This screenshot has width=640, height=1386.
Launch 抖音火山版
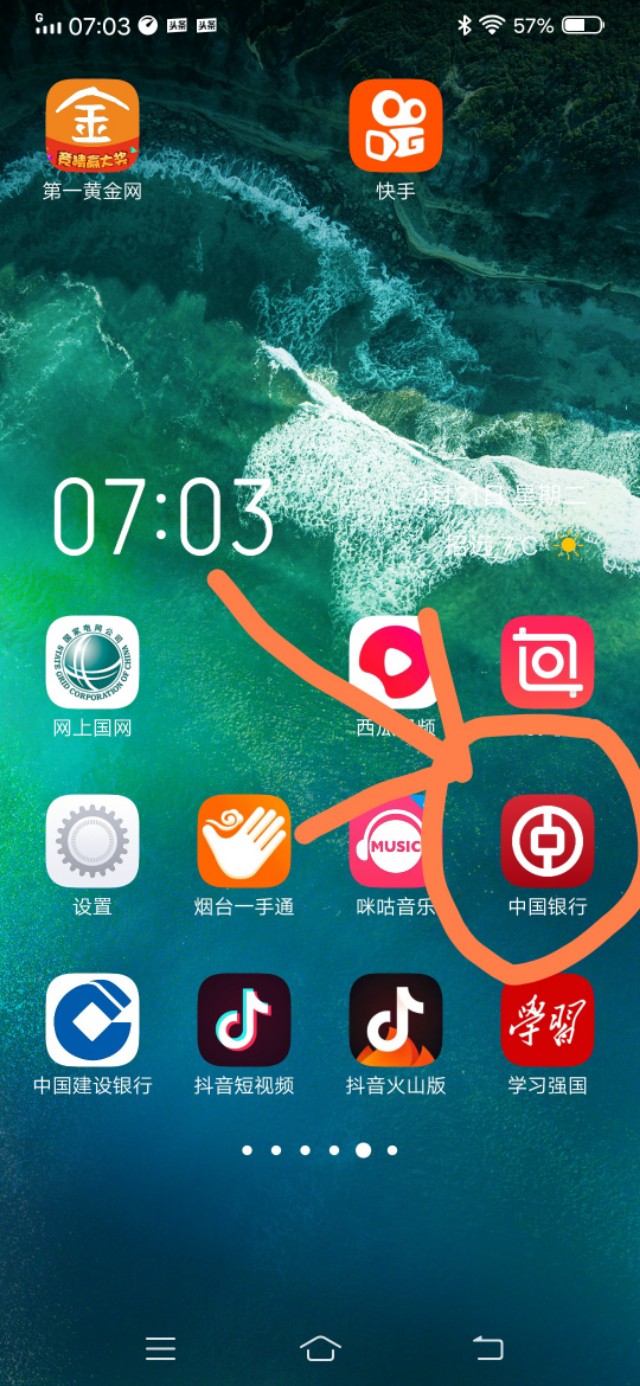coord(395,1020)
